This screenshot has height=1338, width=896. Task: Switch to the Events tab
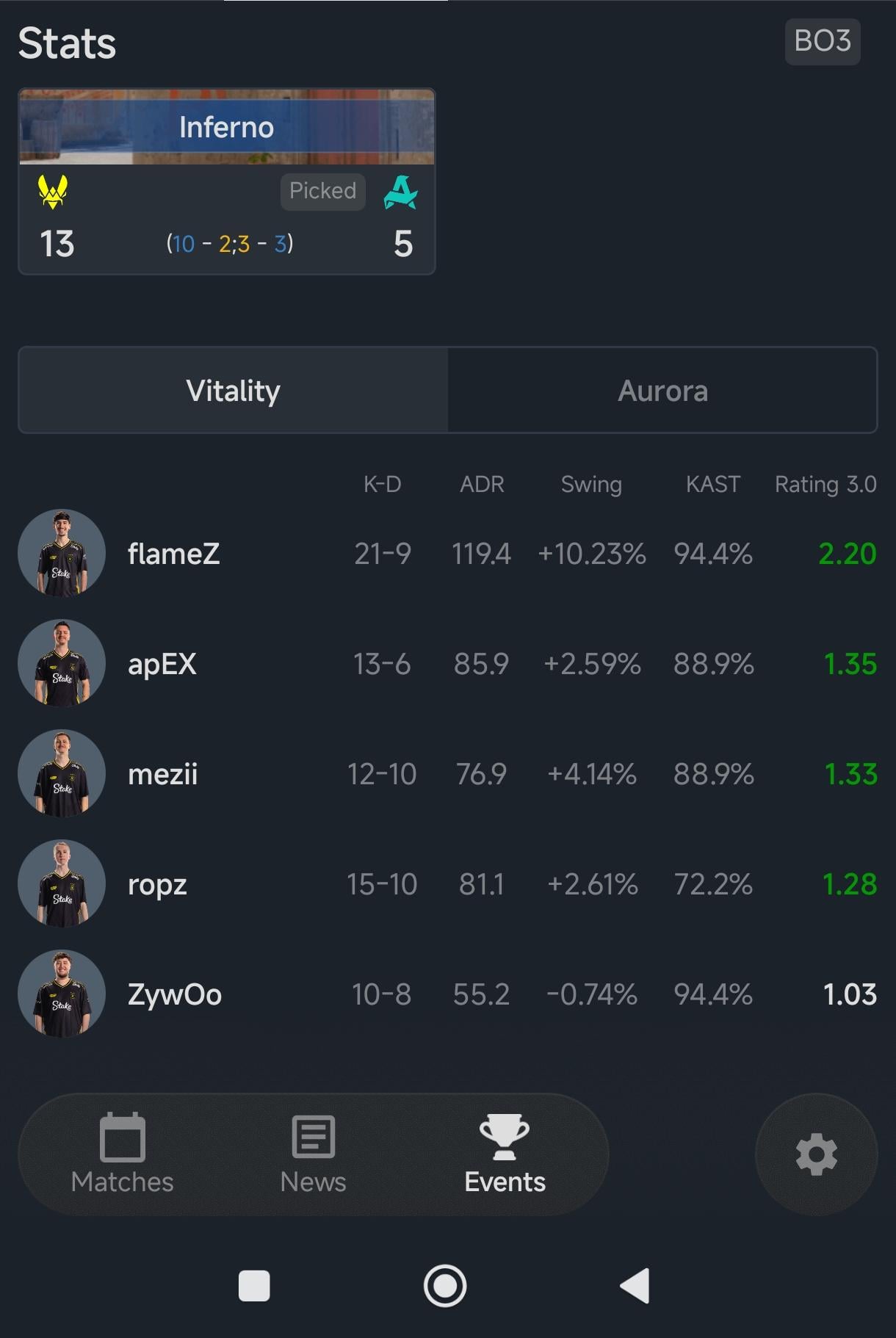click(x=505, y=1154)
